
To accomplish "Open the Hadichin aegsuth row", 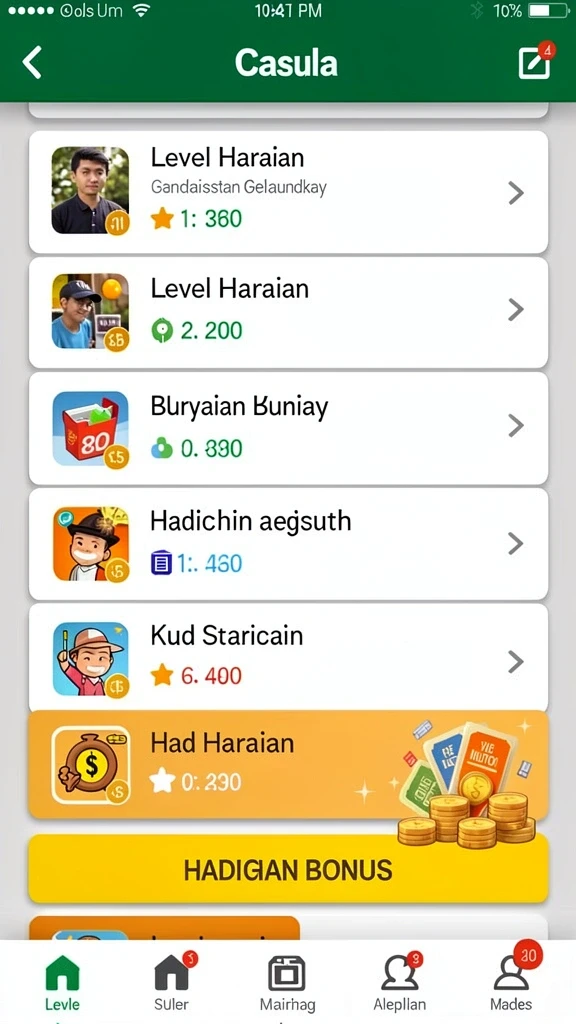I will point(288,544).
